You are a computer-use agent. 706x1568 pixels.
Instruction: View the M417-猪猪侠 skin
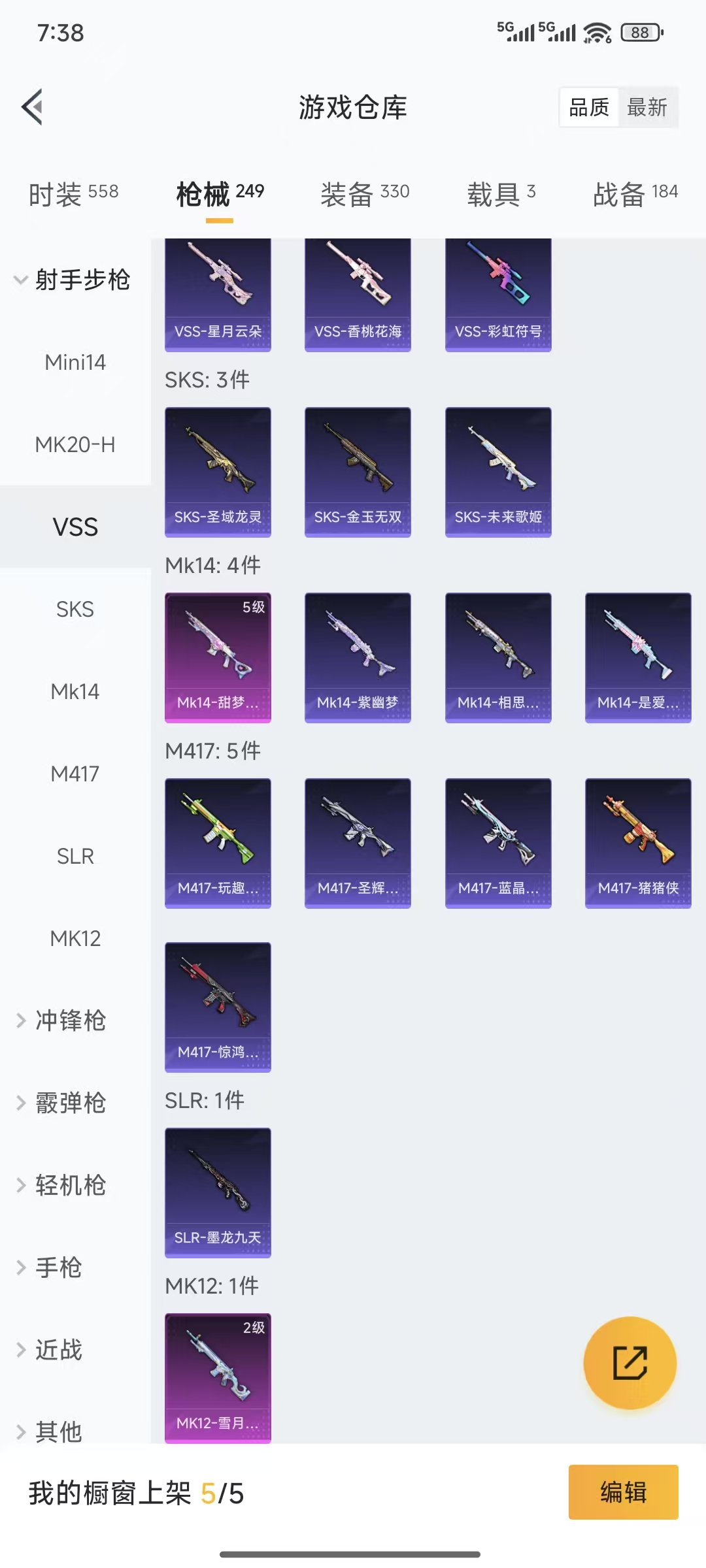click(x=638, y=843)
